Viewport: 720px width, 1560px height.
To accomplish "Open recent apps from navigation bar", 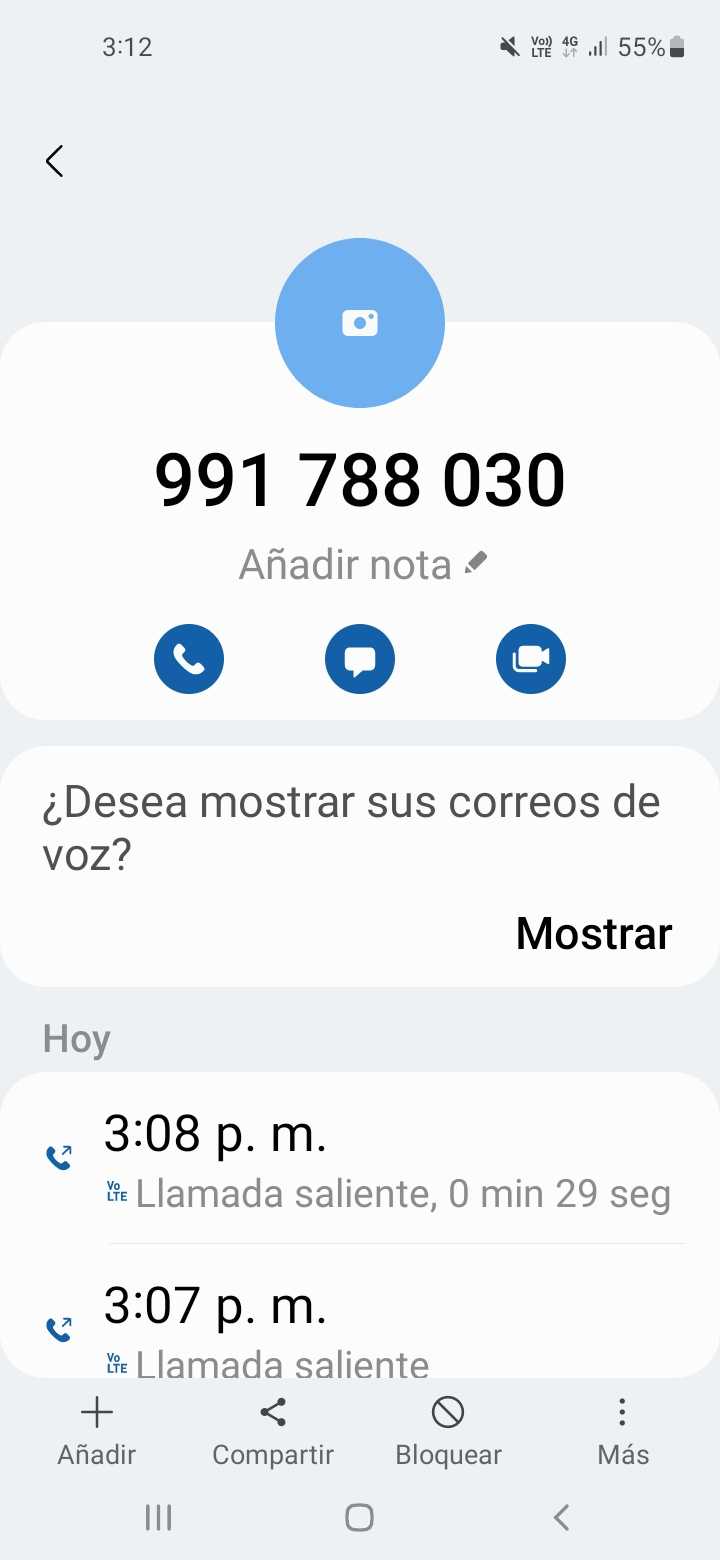I will pos(158,1517).
